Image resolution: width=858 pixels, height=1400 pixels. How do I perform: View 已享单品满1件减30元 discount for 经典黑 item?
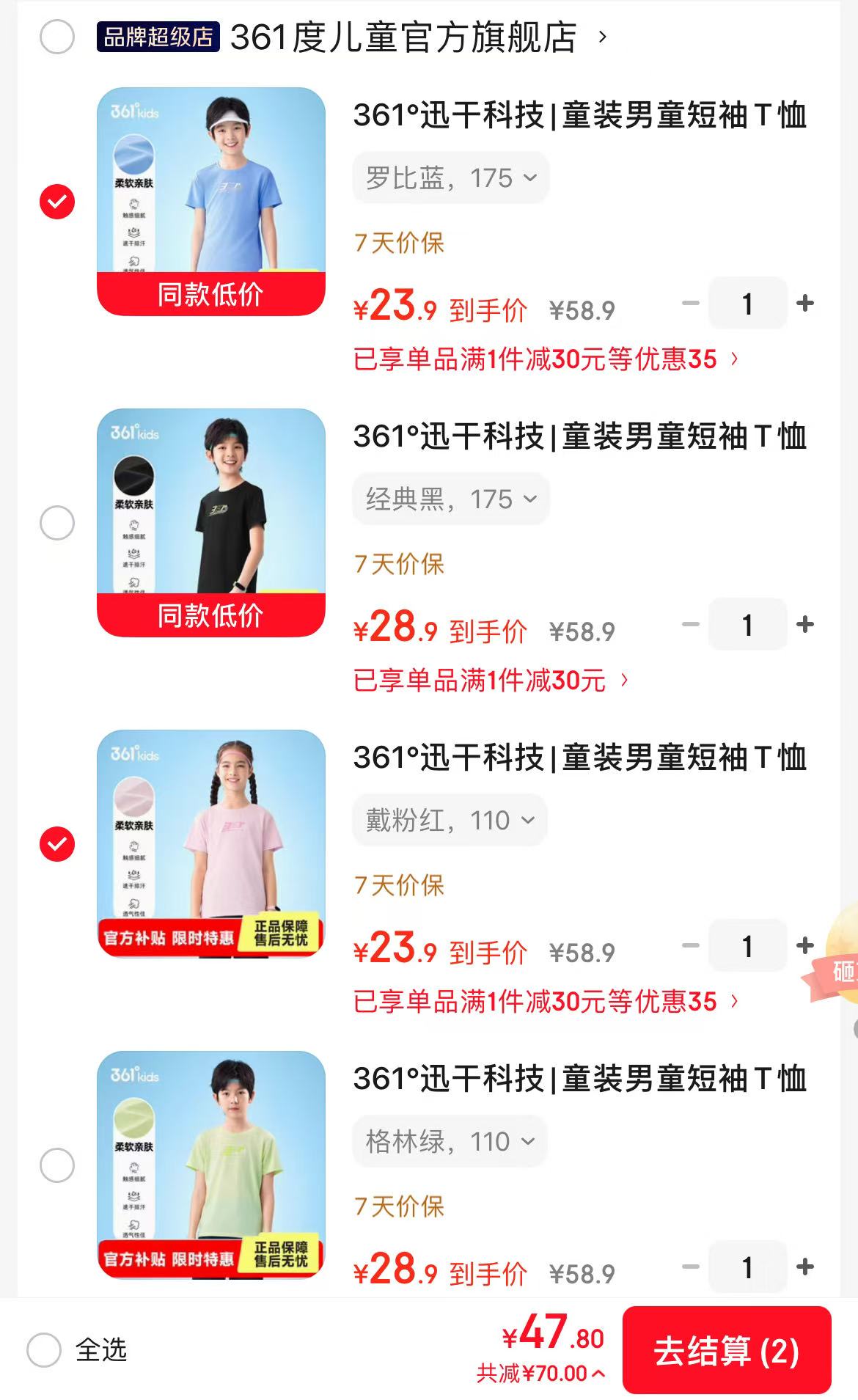click(x=490, y=681)
